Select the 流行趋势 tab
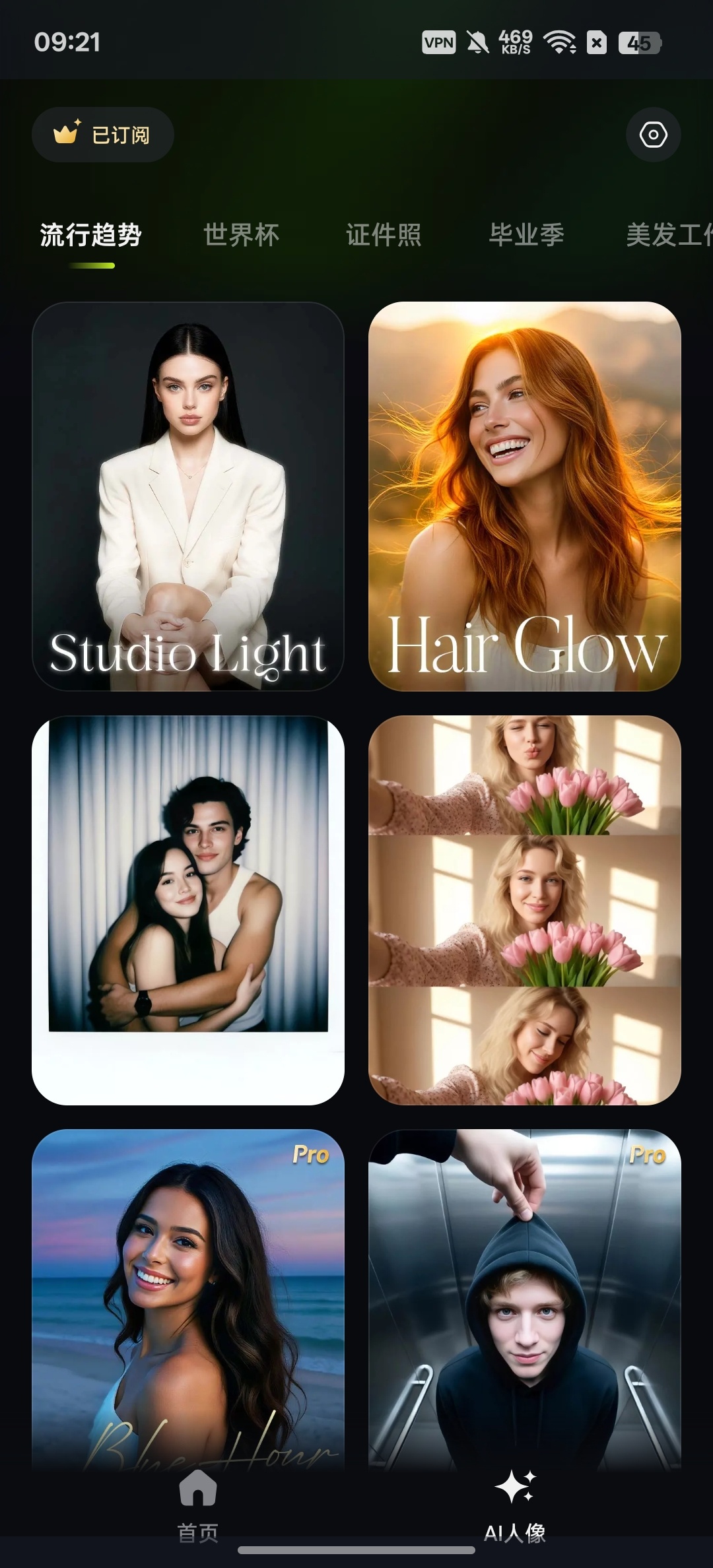This screenshot has height=1568, width=713. (91, 235)
